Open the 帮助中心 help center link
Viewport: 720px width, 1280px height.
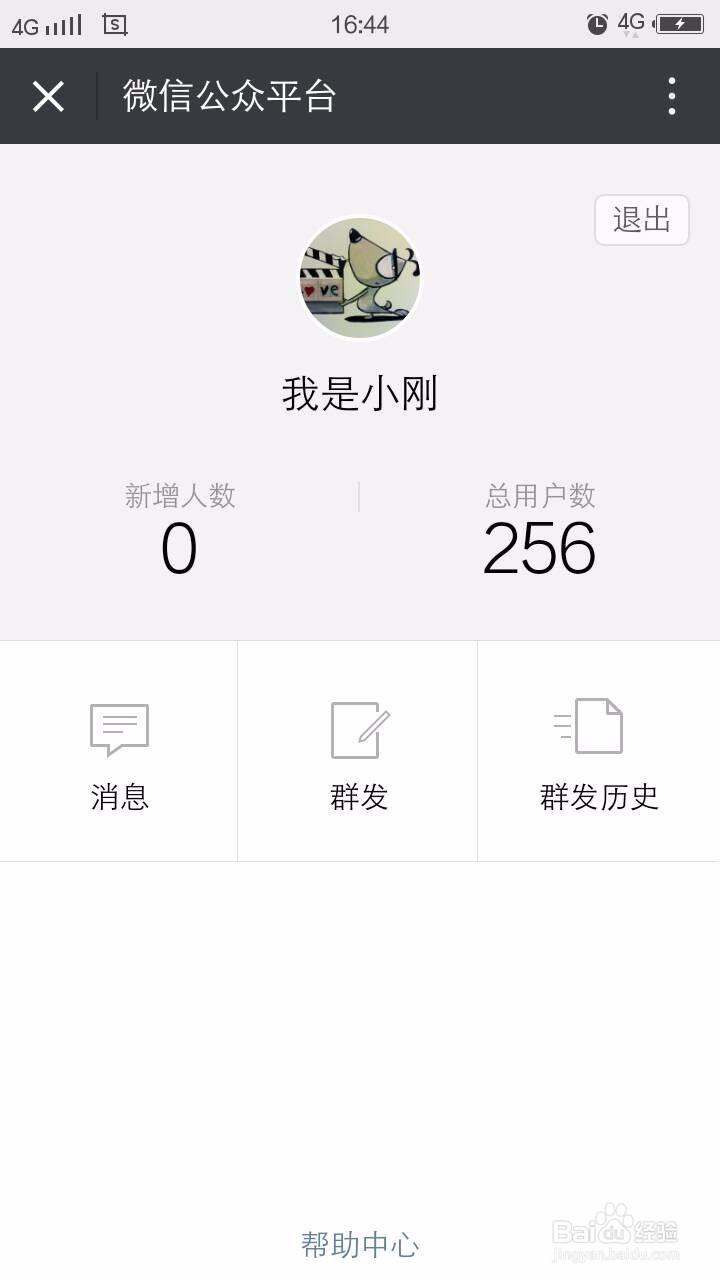pos(360,1245)
